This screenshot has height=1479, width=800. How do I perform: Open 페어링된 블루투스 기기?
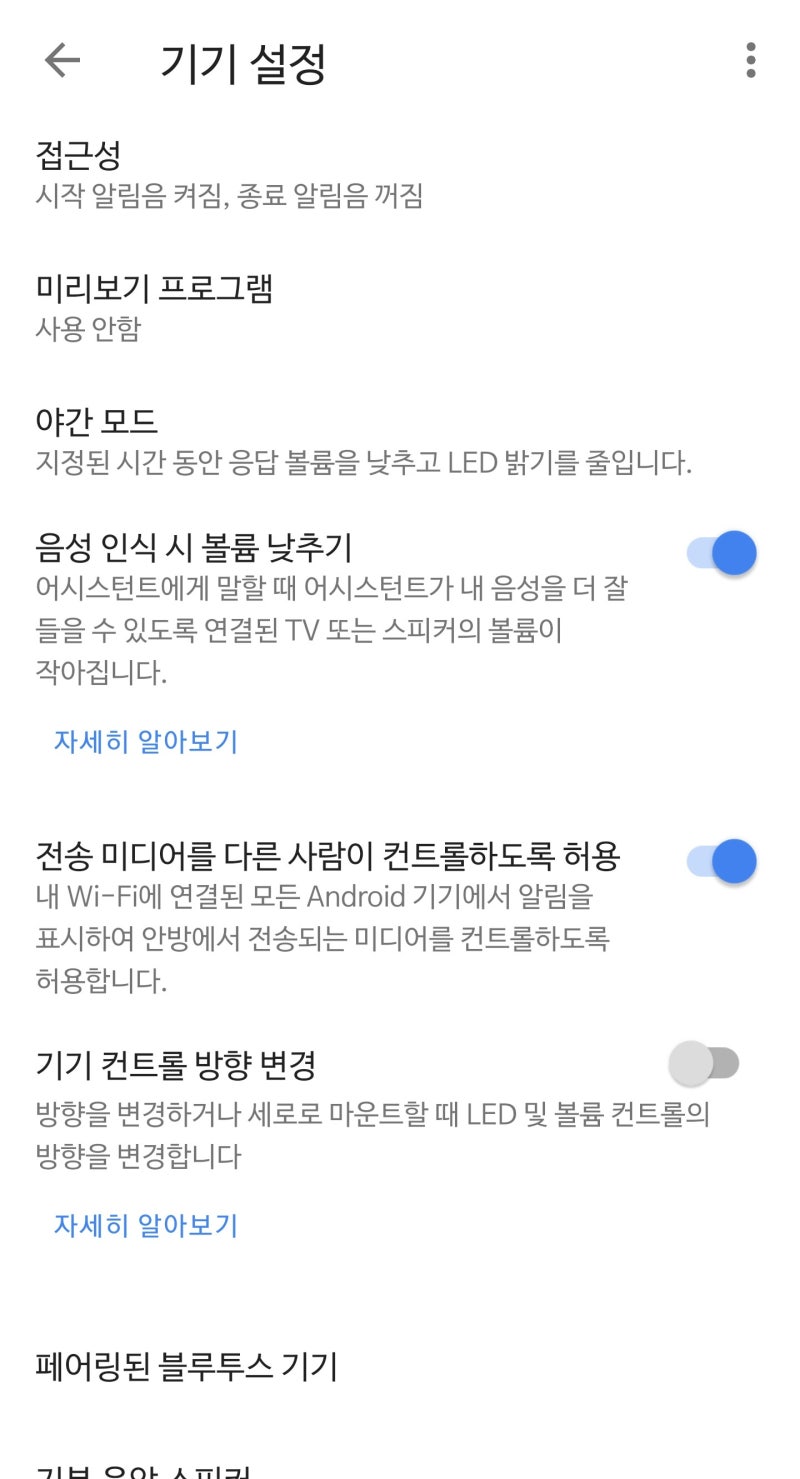pyautogui.click(x=400, y=1366)
